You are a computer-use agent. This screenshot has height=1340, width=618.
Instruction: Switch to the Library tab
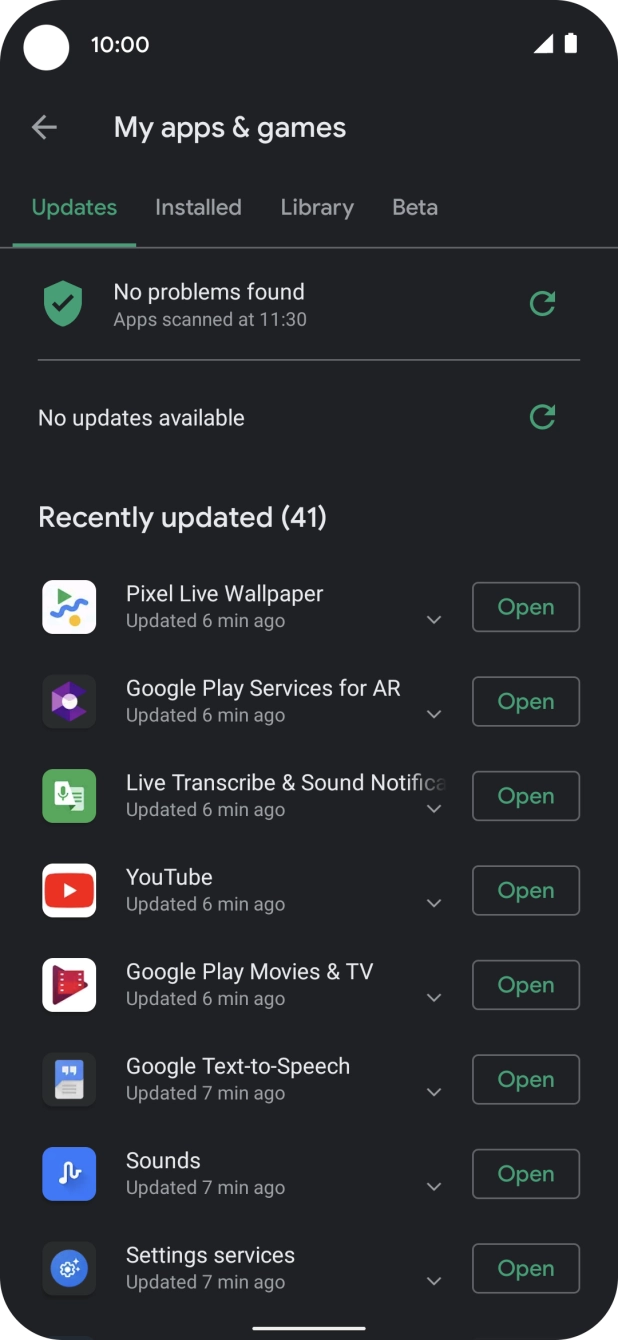(x=317, y=207)
